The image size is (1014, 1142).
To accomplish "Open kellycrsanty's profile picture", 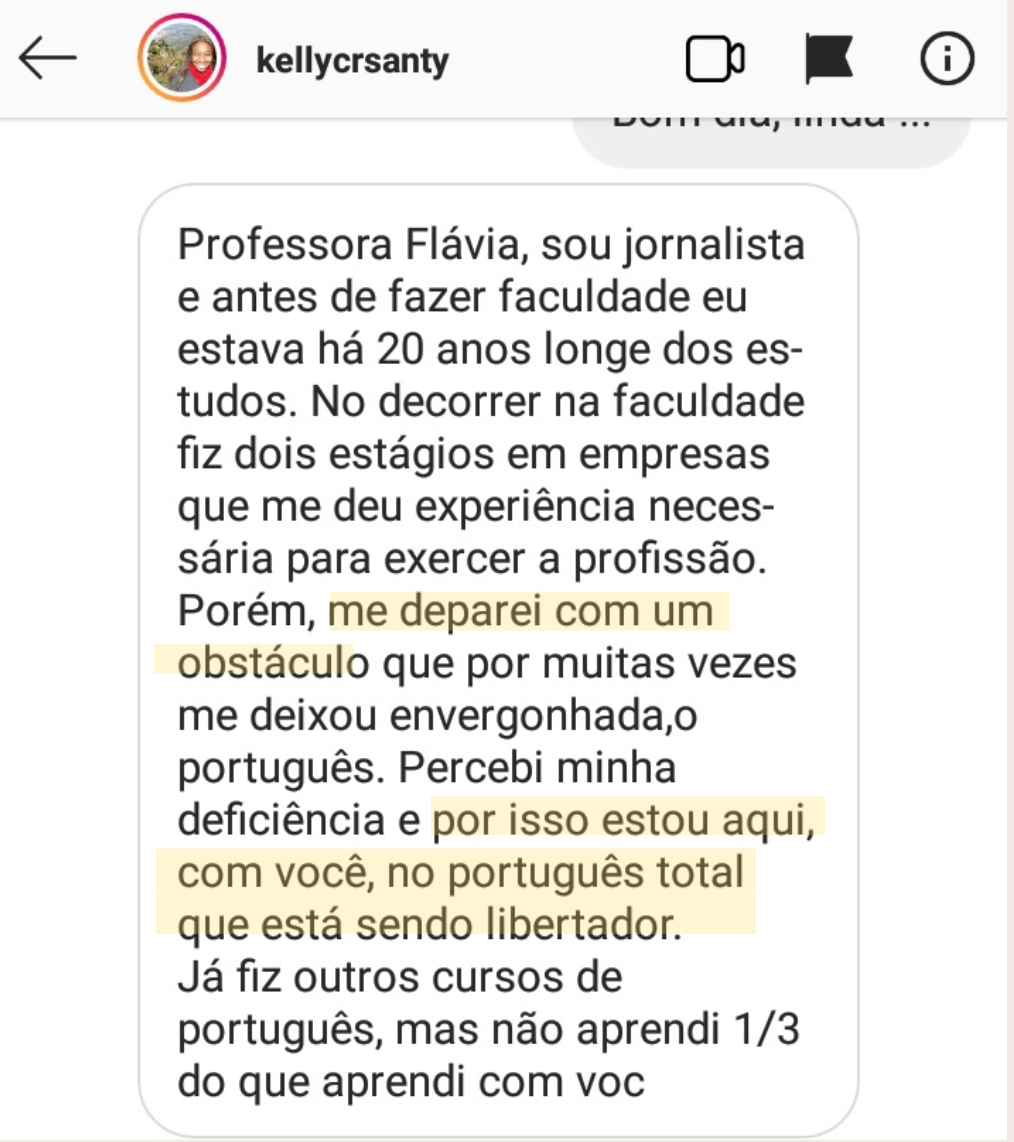I will pyautogui.click(x=182, y=60).
